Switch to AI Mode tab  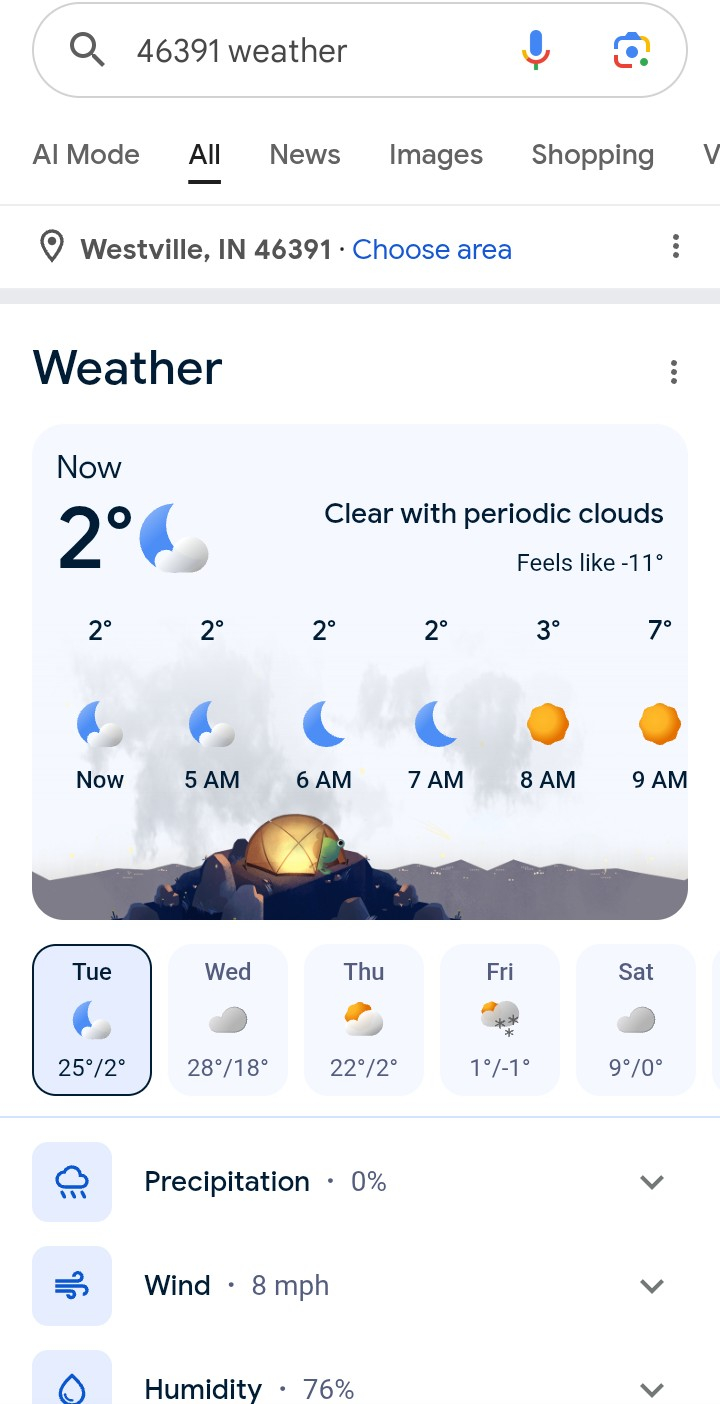[86, 155]
